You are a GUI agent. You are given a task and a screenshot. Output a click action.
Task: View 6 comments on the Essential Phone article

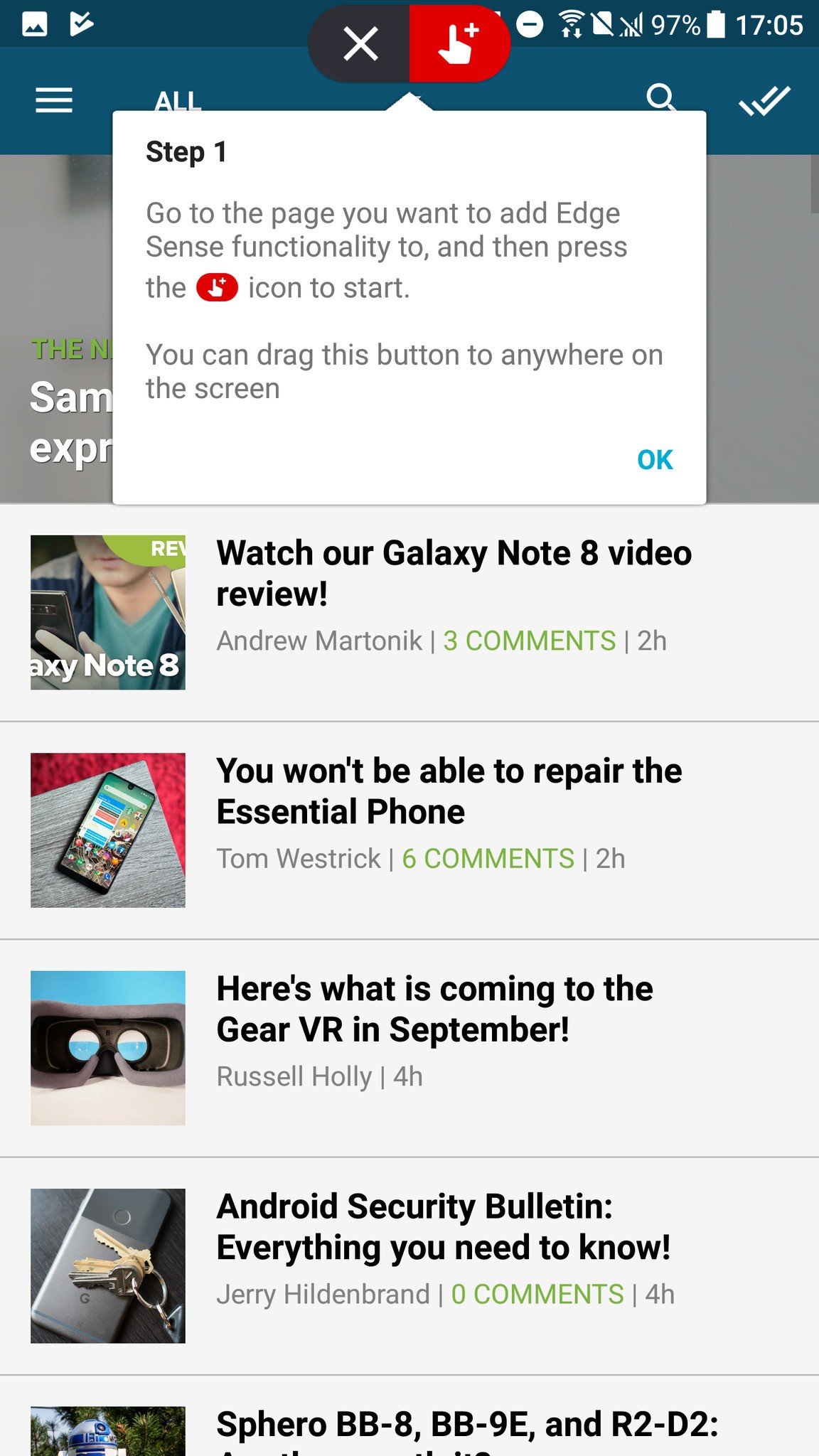point(488,859)
